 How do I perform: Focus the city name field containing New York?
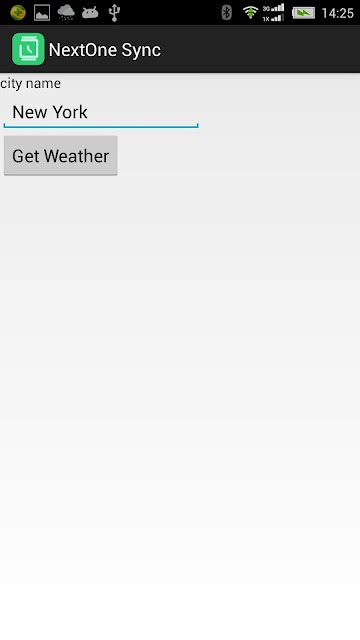tap(101, 112)
